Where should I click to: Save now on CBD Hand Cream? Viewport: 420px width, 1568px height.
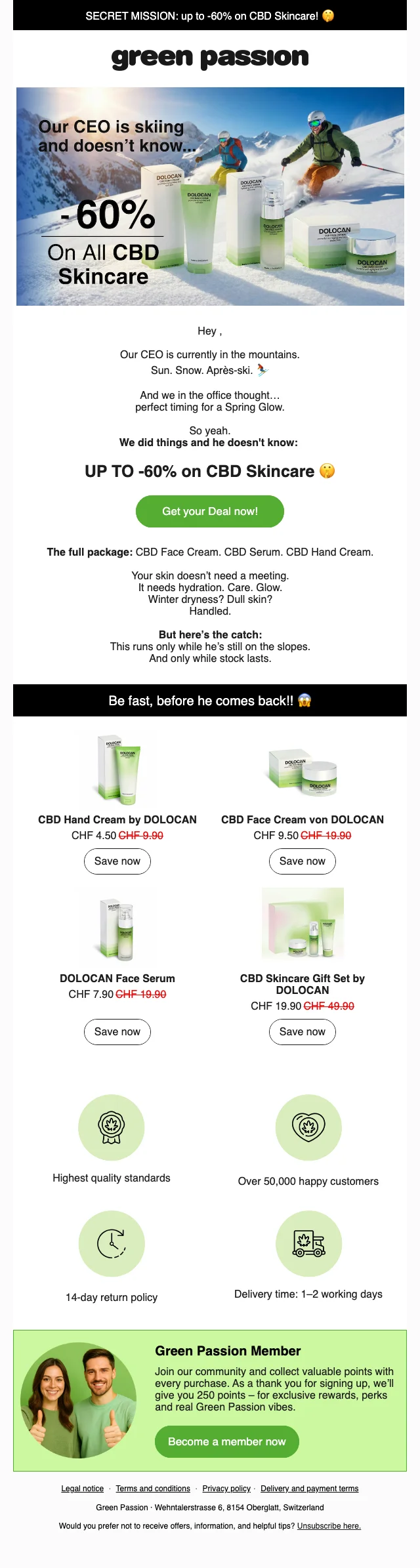117,861
